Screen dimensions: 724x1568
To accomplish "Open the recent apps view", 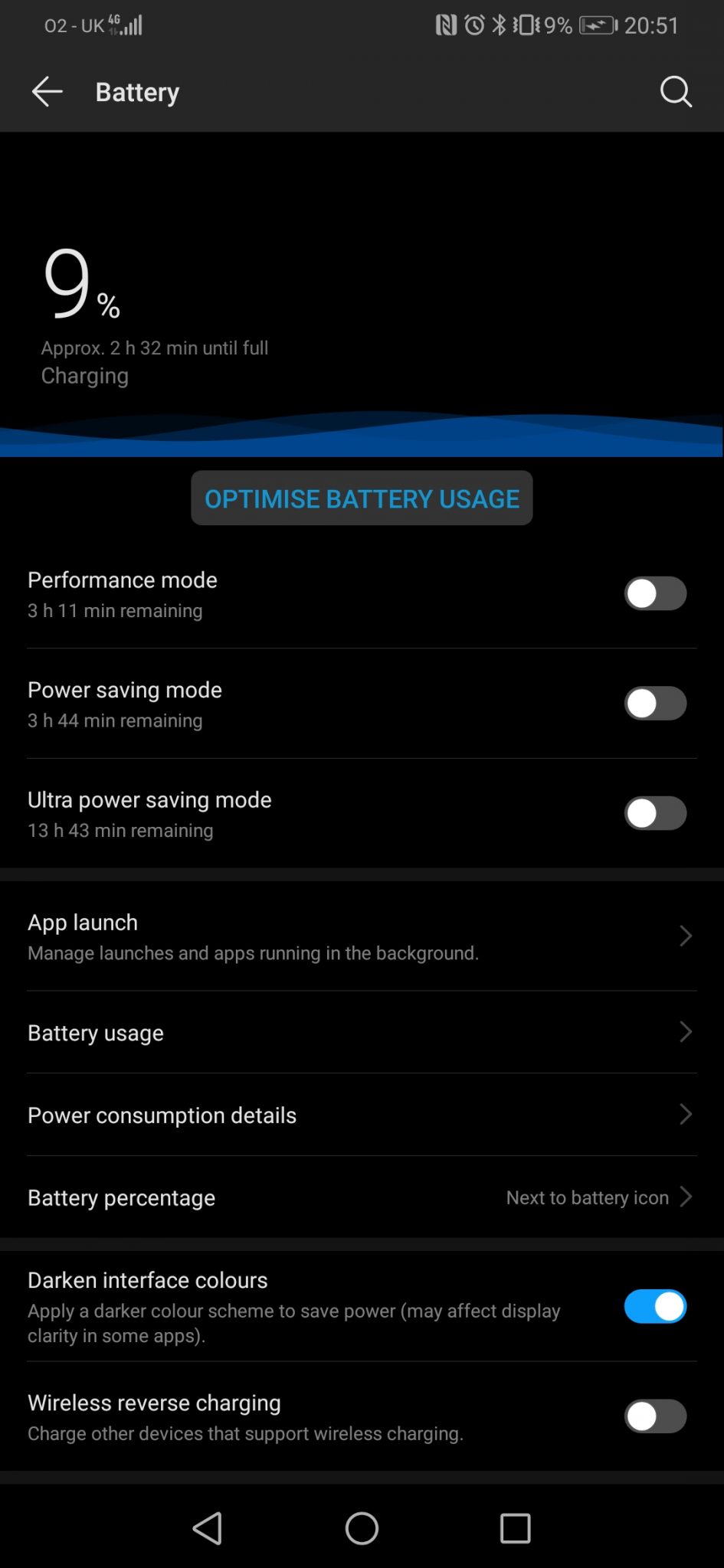I will 516,1528.
